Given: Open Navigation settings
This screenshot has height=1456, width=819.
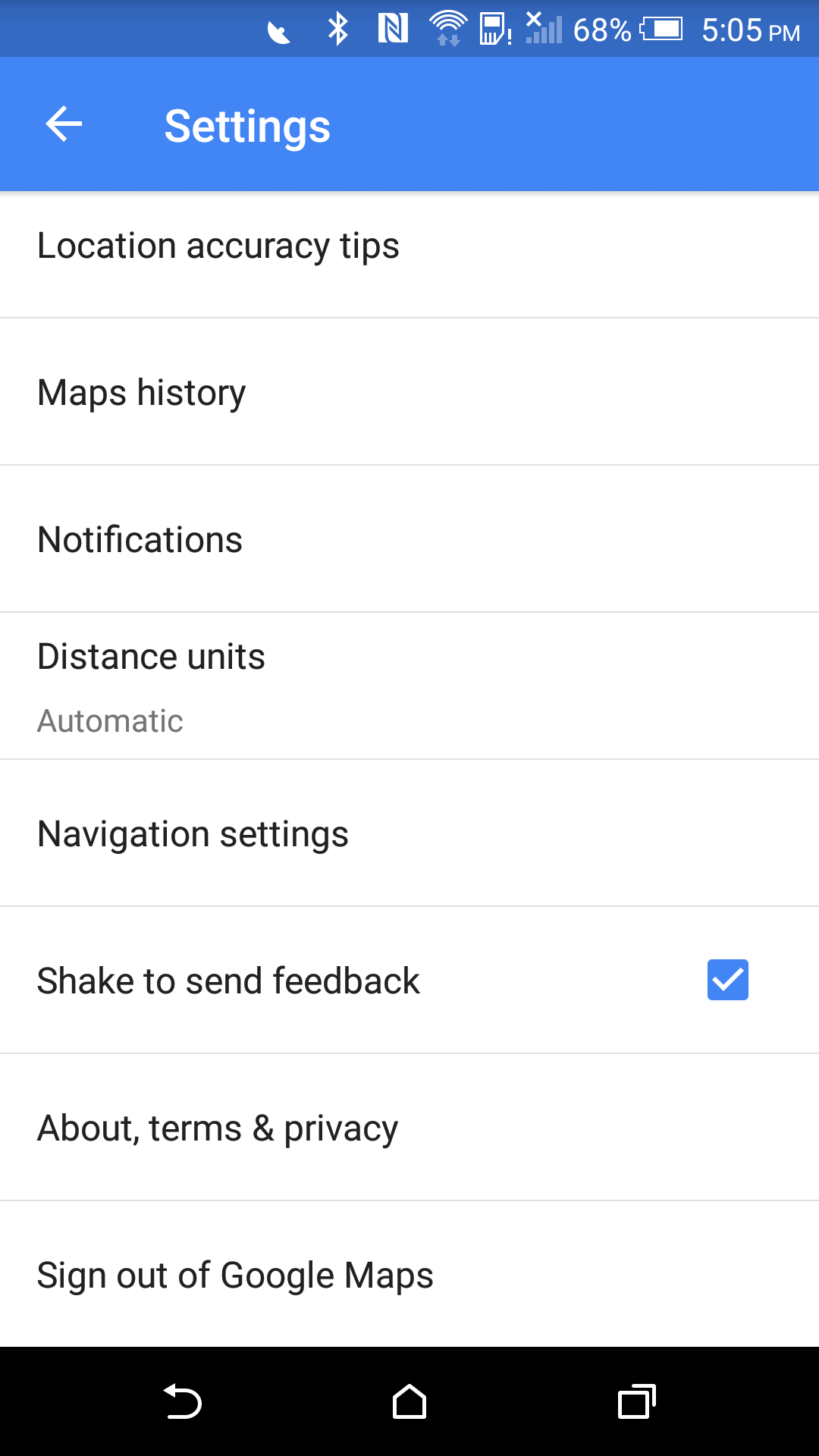Looking at the screenshot, I should point(193,833).
